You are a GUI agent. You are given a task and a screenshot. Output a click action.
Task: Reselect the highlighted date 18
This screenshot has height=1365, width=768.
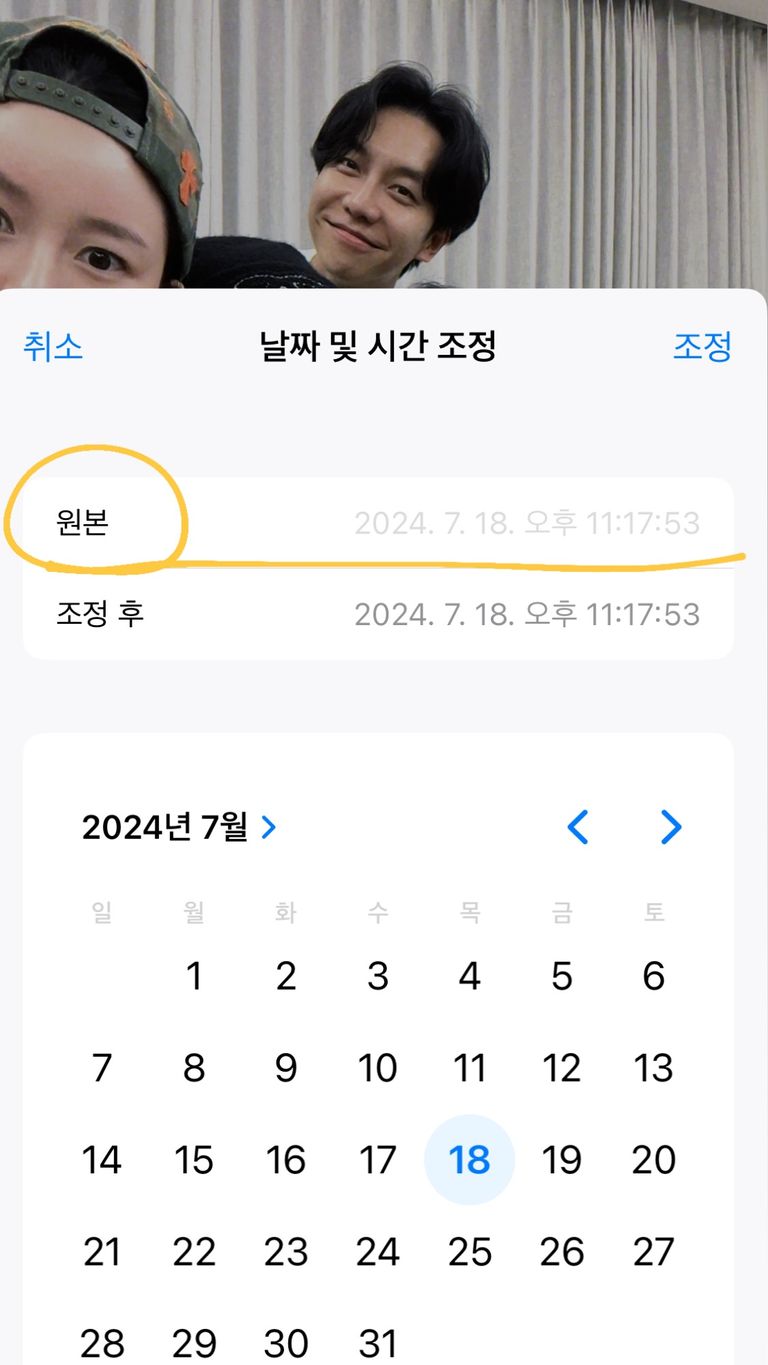coord(470,1159)
